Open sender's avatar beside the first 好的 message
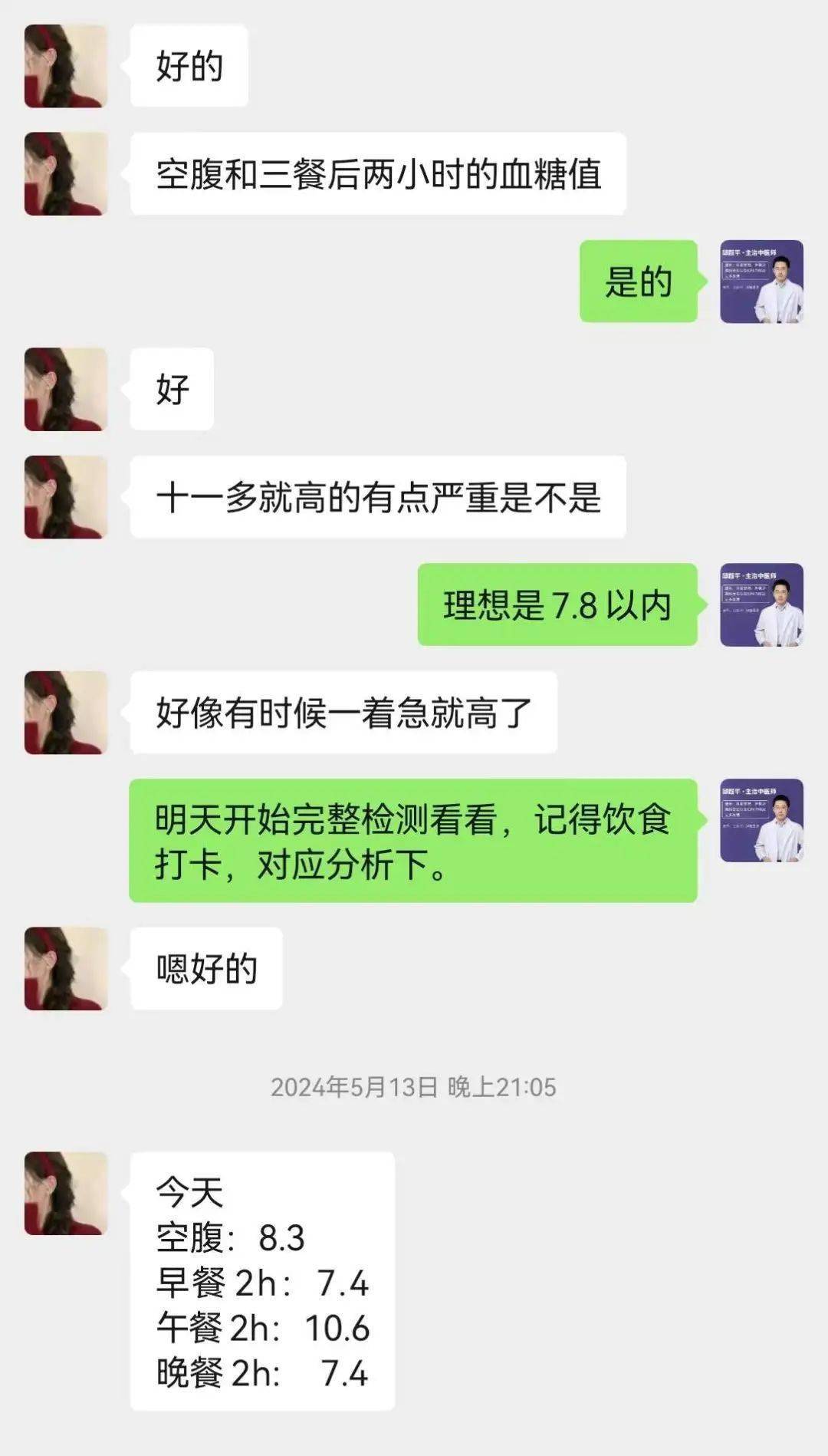The height and width of the screenshot is (1456, 828). pos(66,66)
